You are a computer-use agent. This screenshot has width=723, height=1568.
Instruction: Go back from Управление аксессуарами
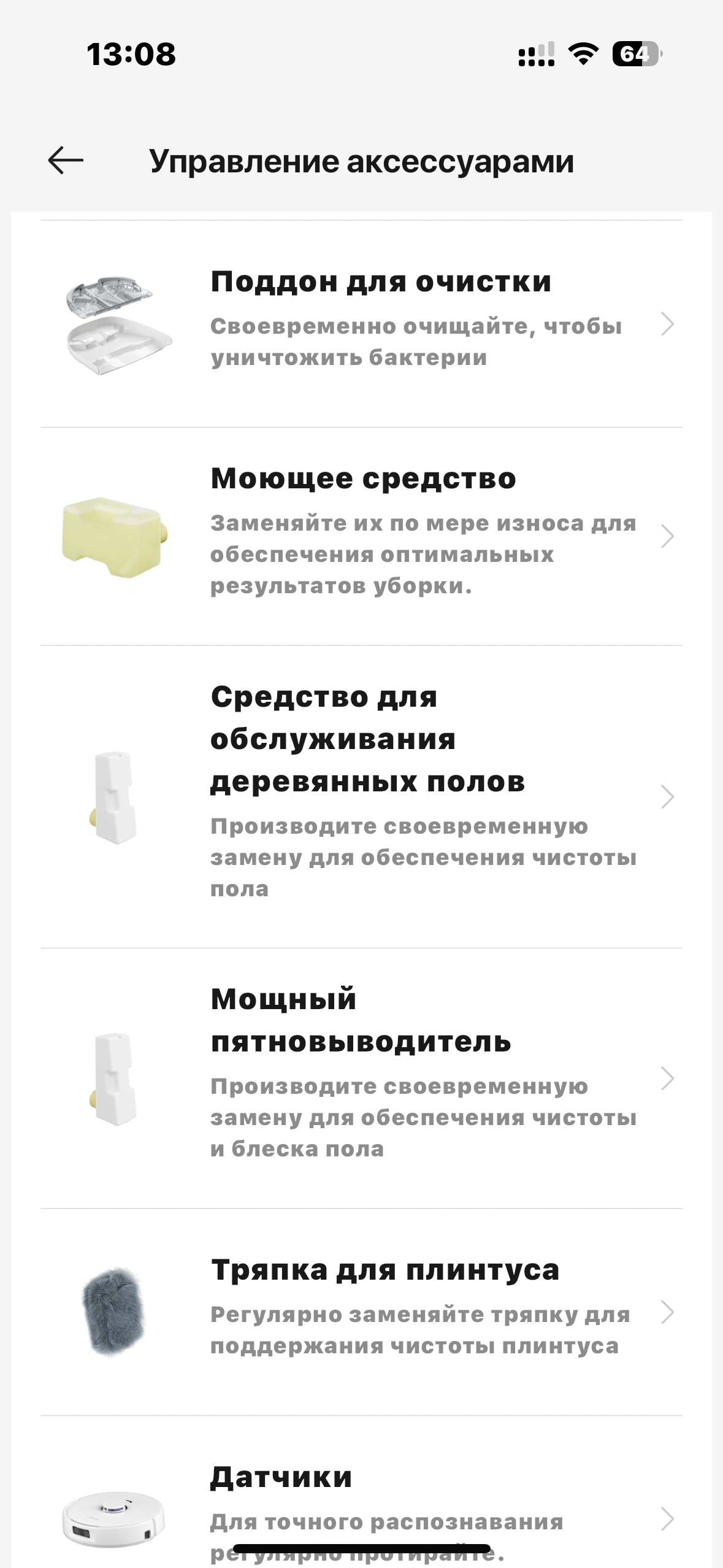(x=66, y=161)
